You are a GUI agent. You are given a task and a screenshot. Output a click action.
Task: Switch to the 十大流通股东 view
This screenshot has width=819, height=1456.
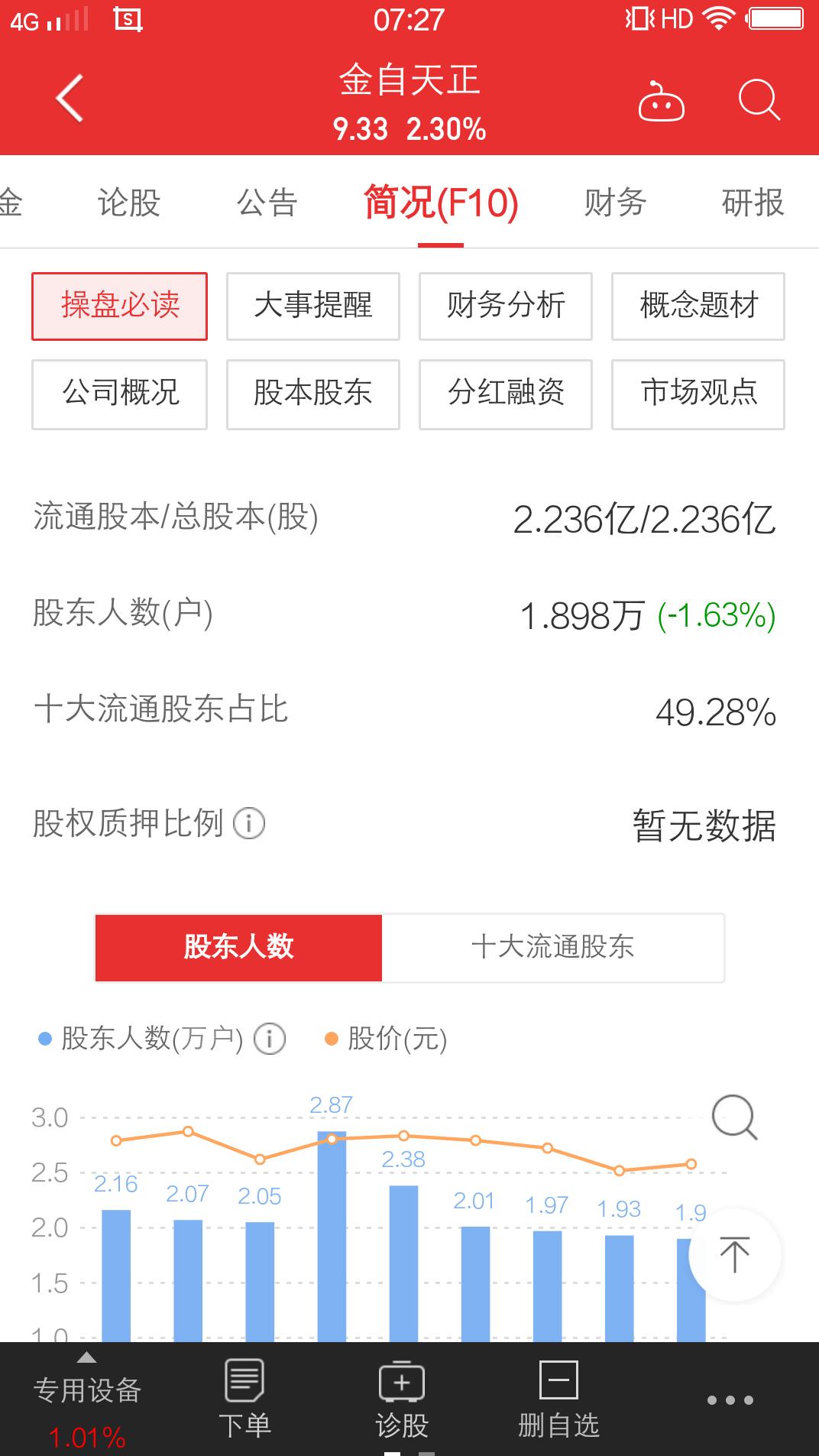tap(553, 948)
